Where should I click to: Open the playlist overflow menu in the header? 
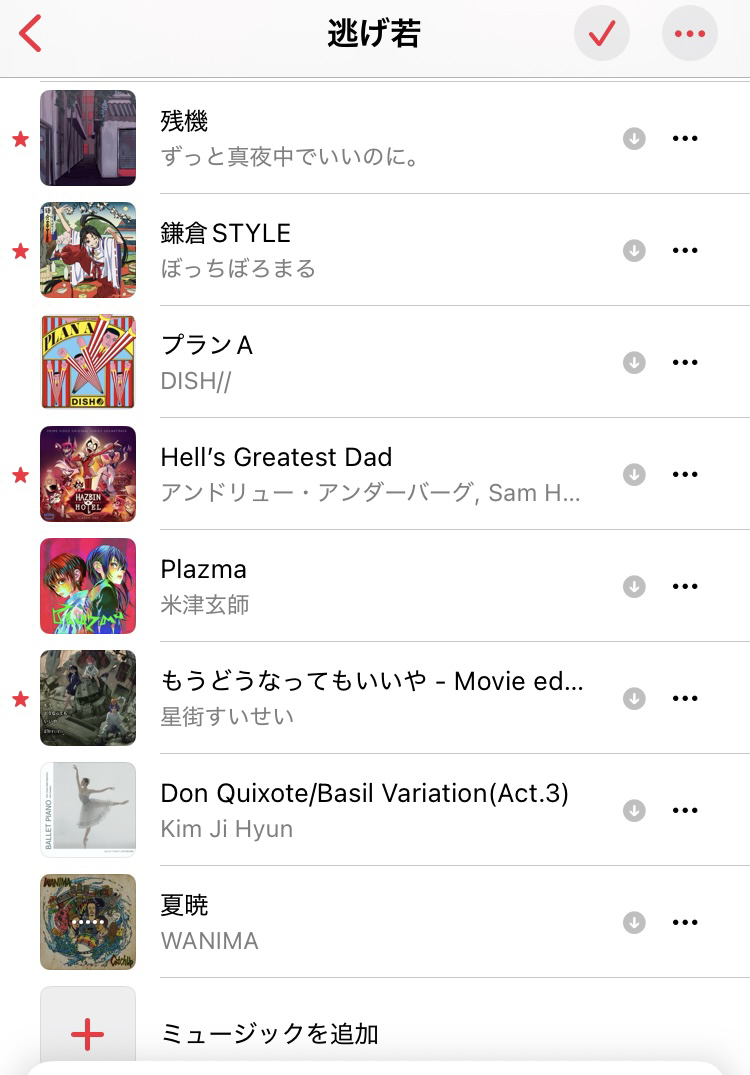tap(689, 34)
